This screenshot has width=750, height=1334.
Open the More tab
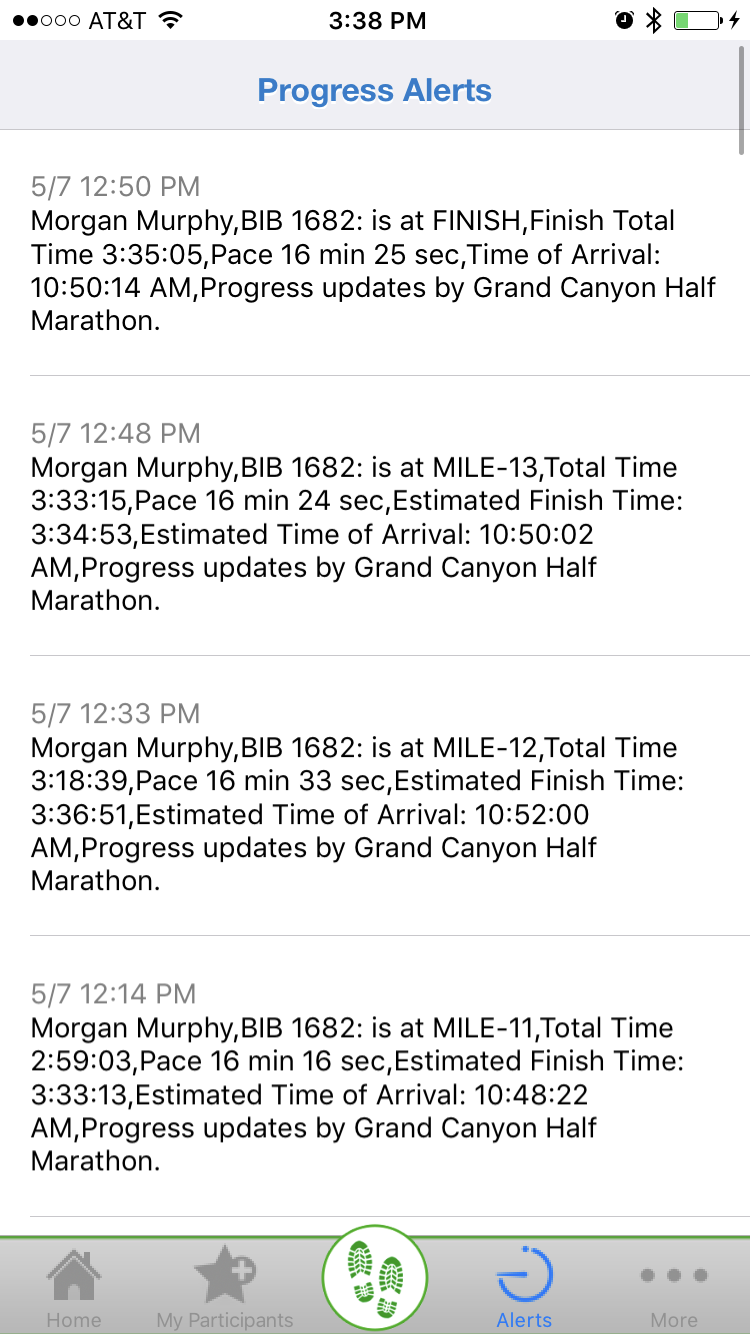click(674, 1287)
